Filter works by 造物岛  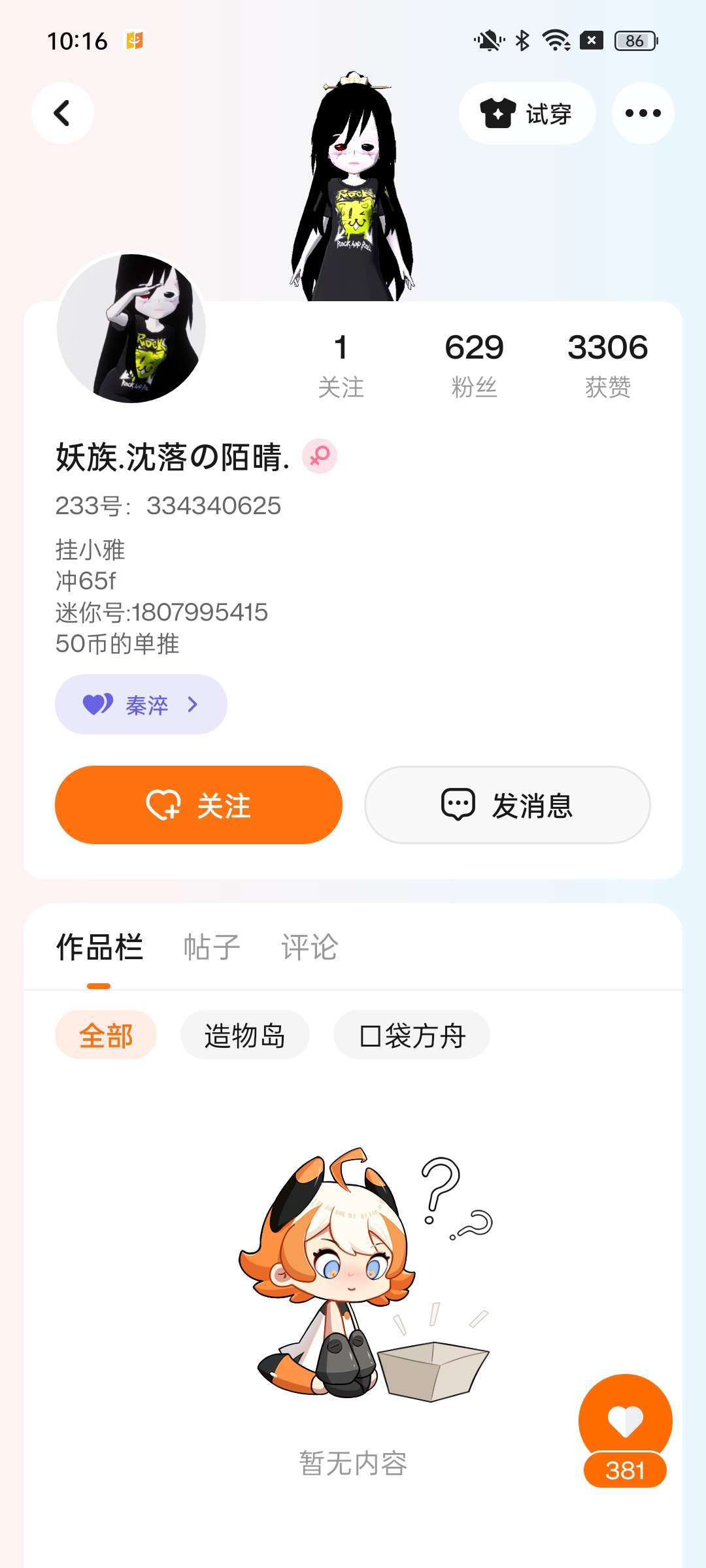[244, 1036]
